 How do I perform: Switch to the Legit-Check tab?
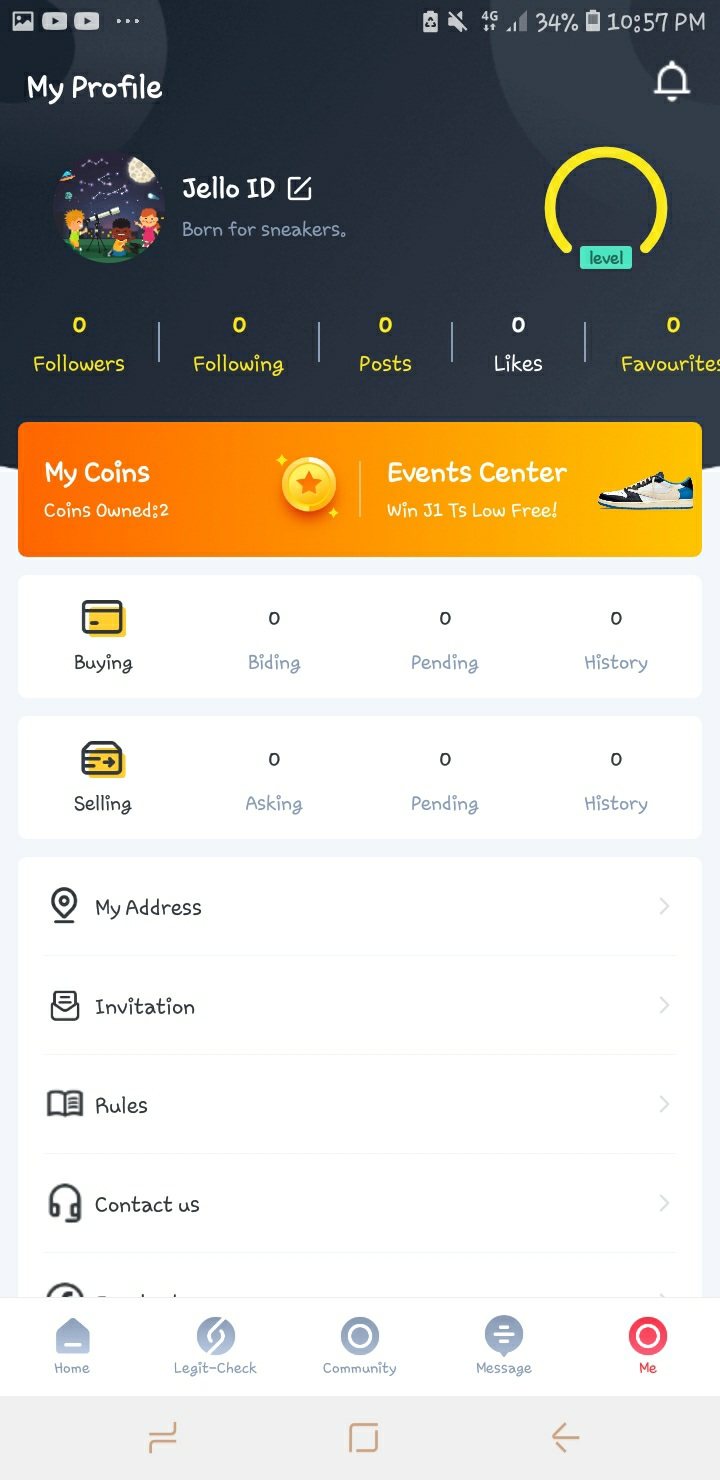pos(215,1346)
